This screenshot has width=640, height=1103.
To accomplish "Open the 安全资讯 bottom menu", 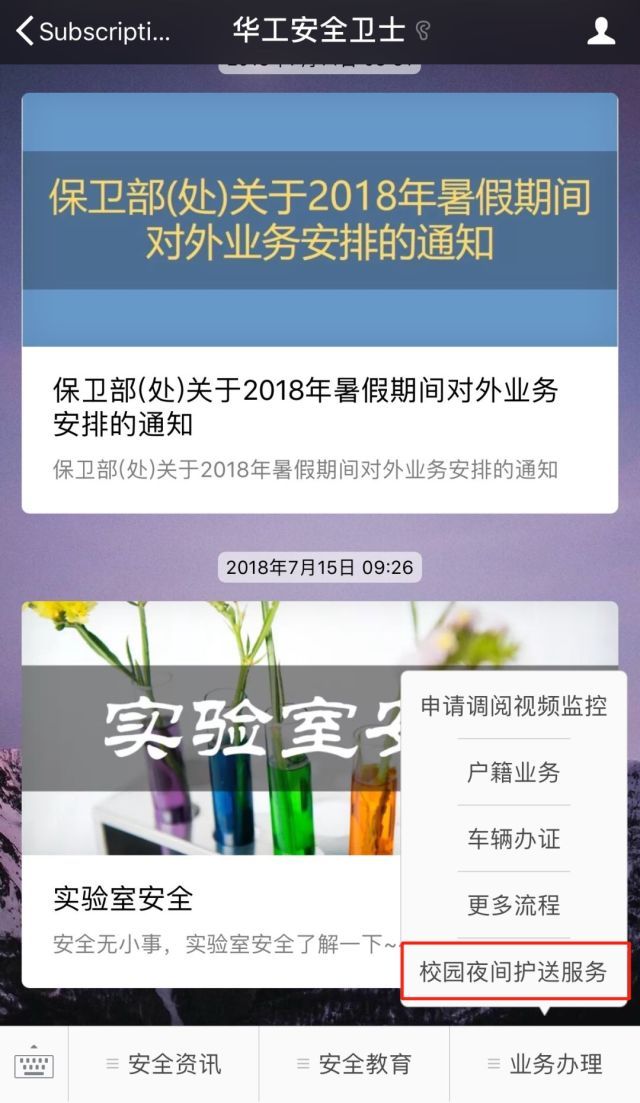I will tap(164, 1064).
